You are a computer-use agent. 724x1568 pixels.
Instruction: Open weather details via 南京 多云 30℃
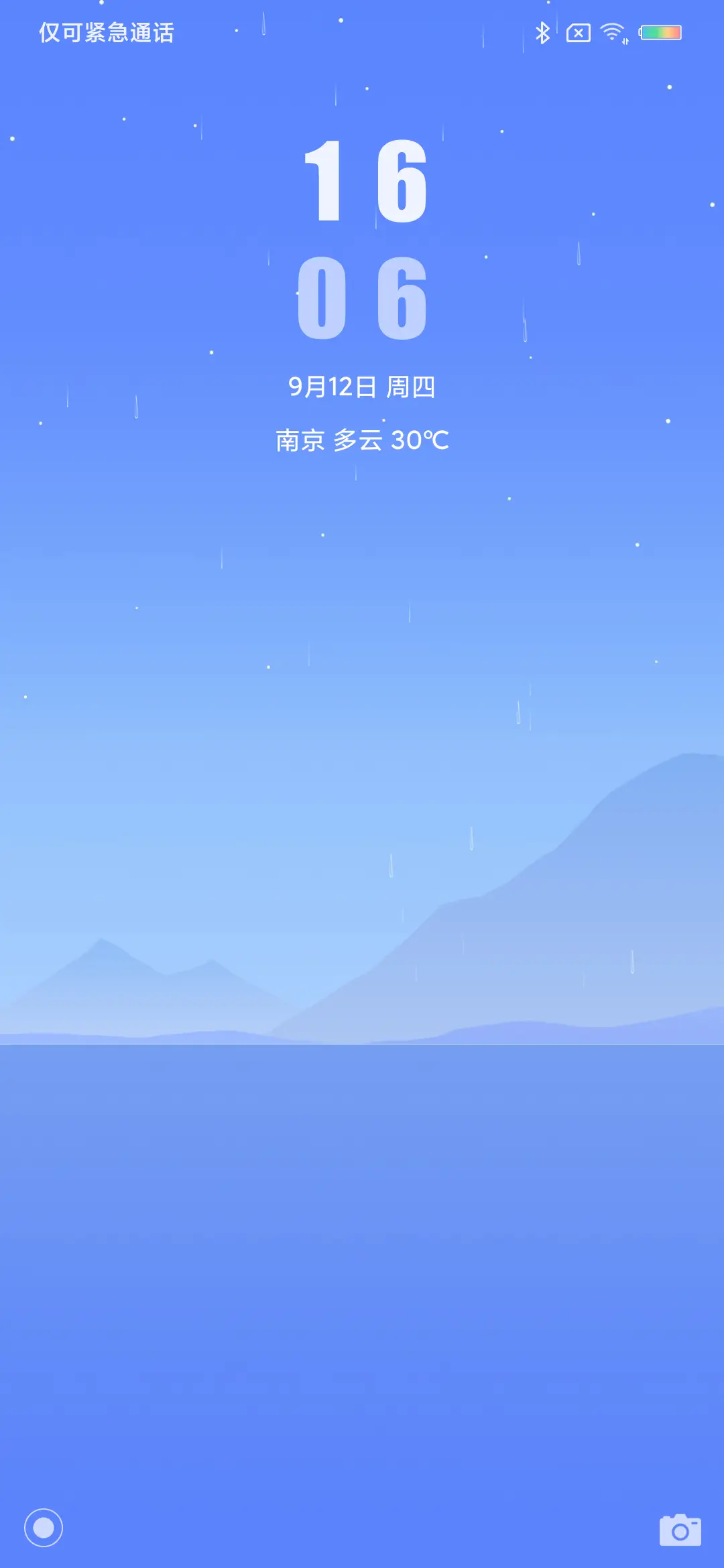[x=362, y=439]
